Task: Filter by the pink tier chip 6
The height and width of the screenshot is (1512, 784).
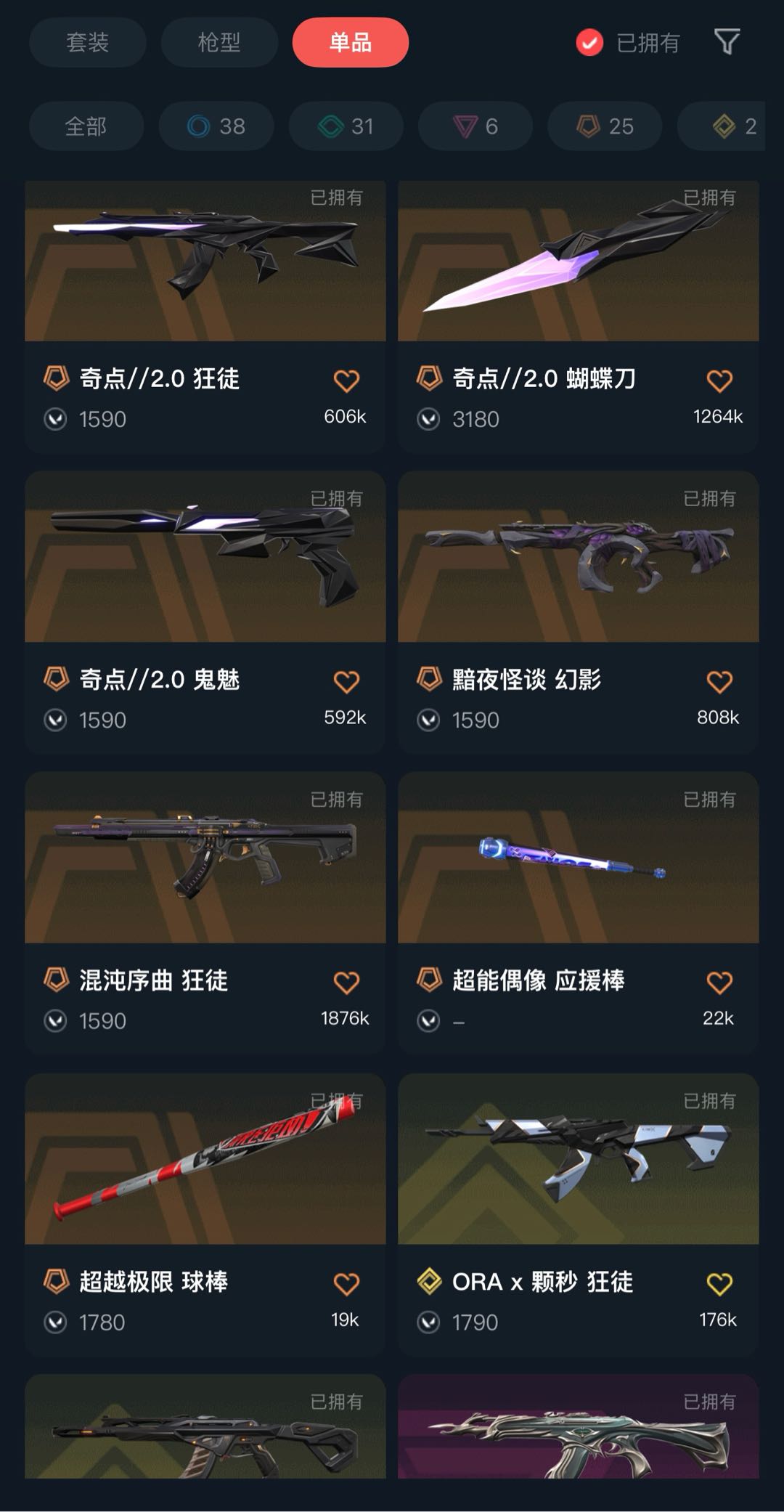Action: coord(475,126)
